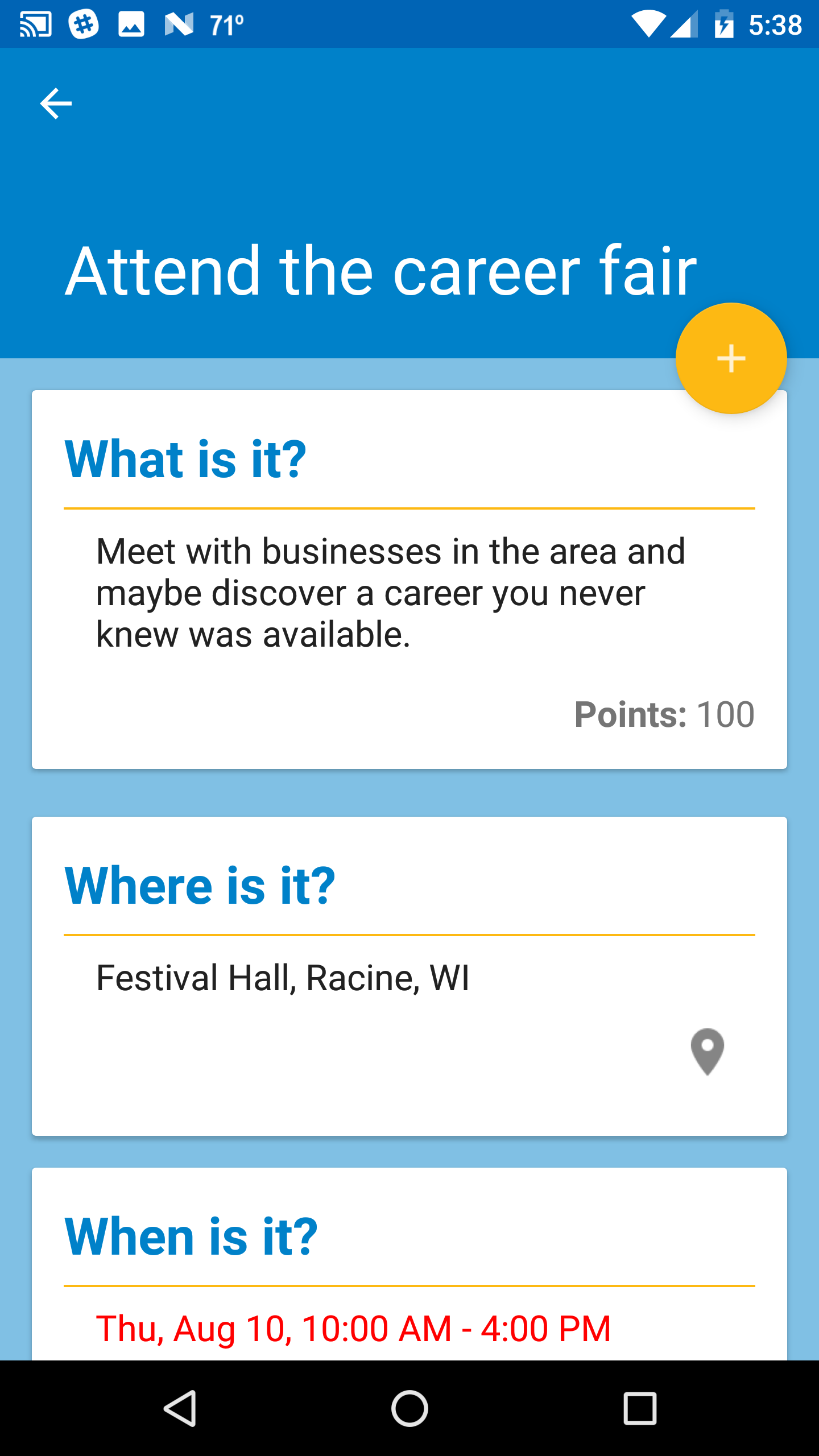The height and width of the screenshot is (1456, 819).
Task: Tap the system back button
Action: pyautogui.click(x=180, y=1408)
